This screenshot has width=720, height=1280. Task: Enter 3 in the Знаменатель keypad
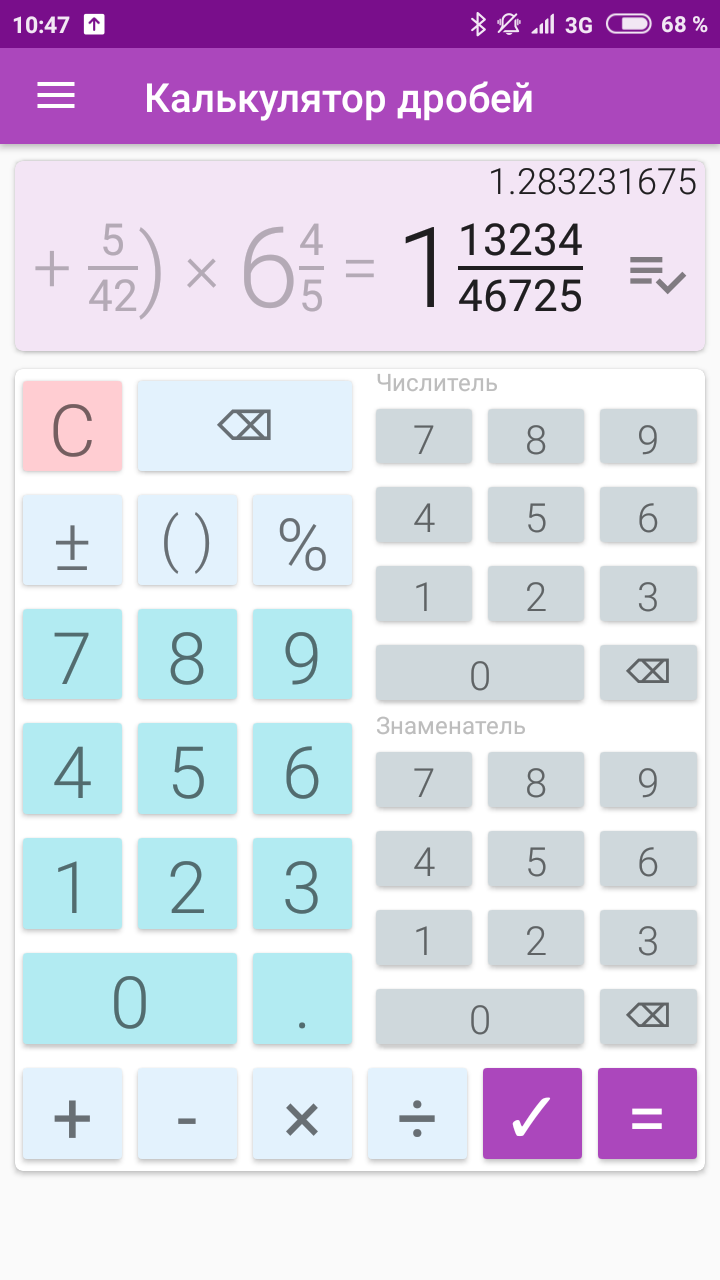[648, 938]
